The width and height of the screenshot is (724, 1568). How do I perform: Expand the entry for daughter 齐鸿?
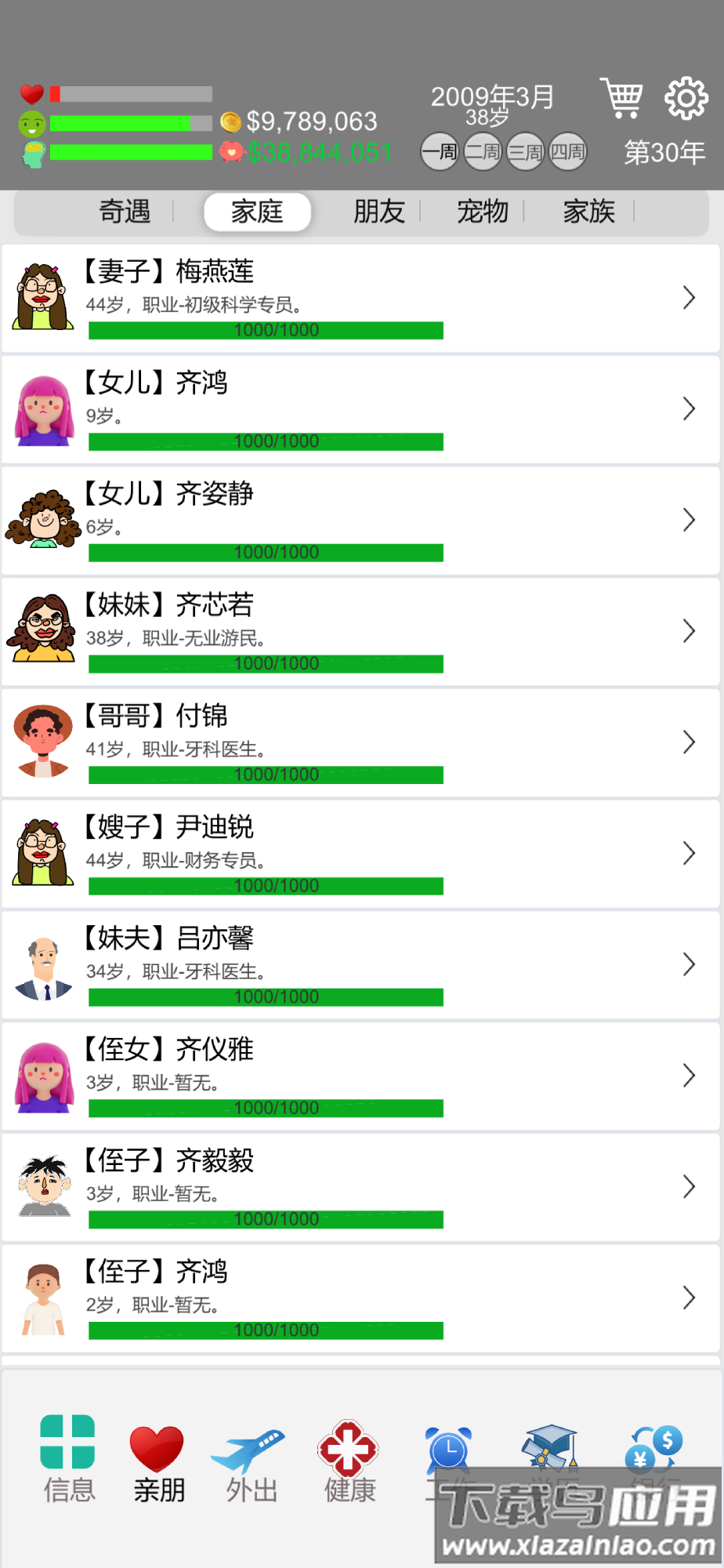coord(360,409)
